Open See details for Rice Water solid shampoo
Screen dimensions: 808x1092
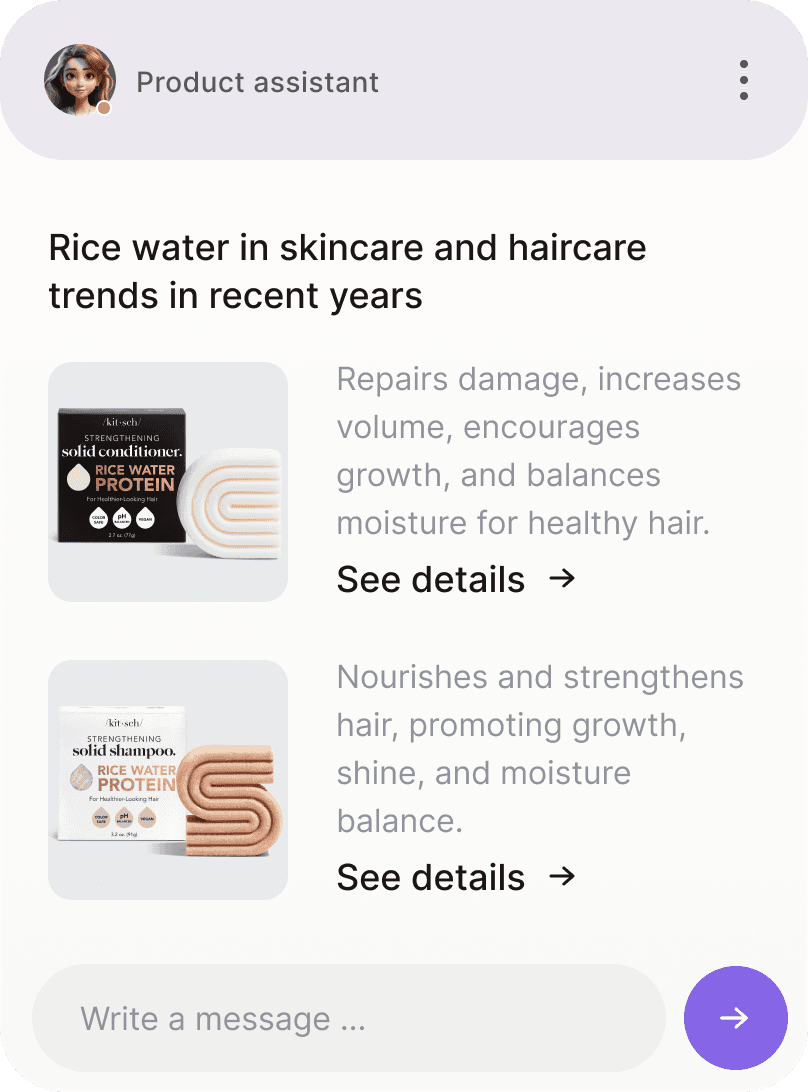[431, 877]
